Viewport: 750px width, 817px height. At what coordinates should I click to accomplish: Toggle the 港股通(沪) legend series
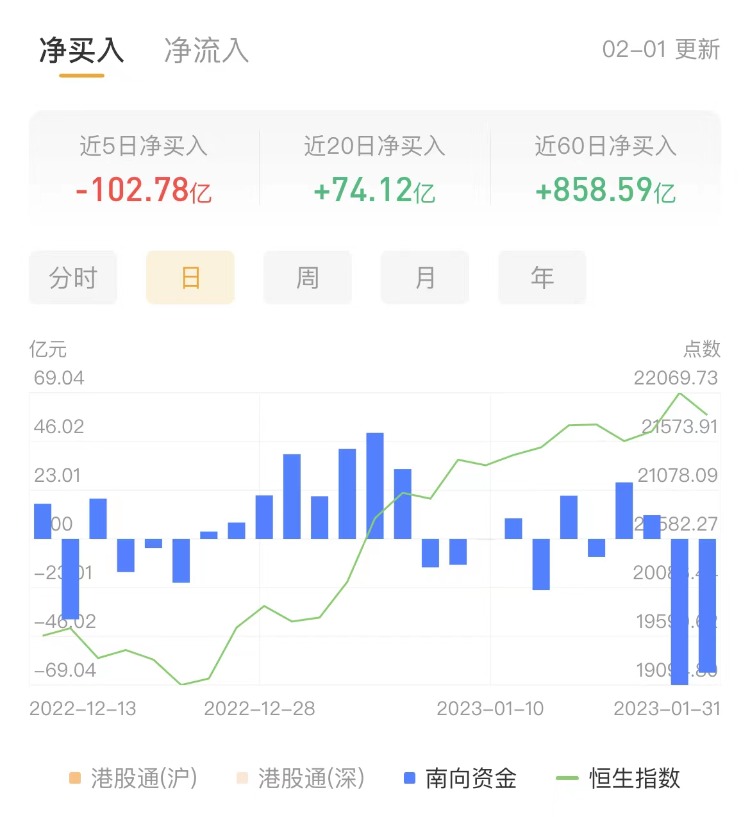(x=131, y=778)
